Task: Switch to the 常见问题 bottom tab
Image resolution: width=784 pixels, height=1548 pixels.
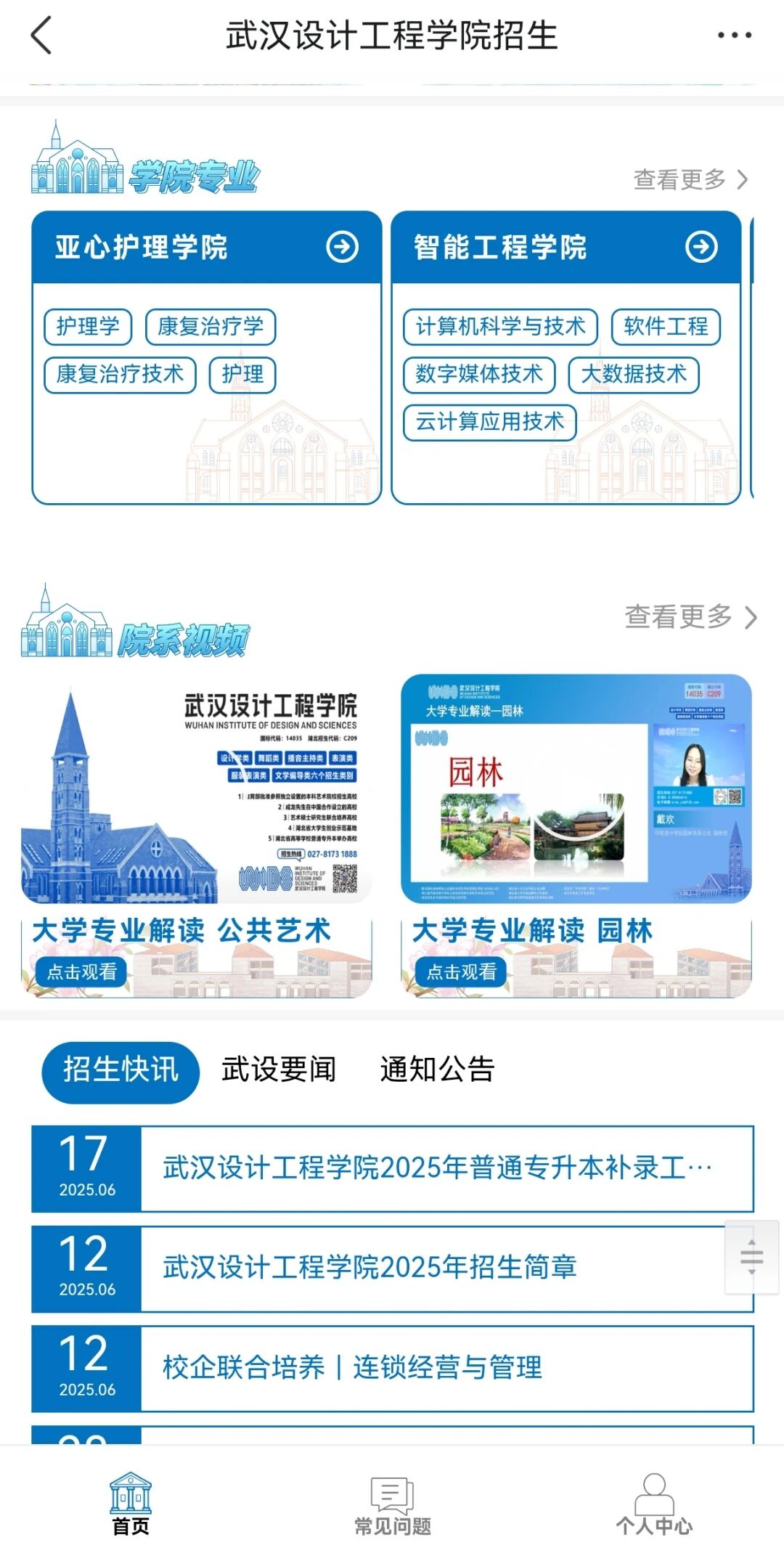Action: coord(392,1504)
